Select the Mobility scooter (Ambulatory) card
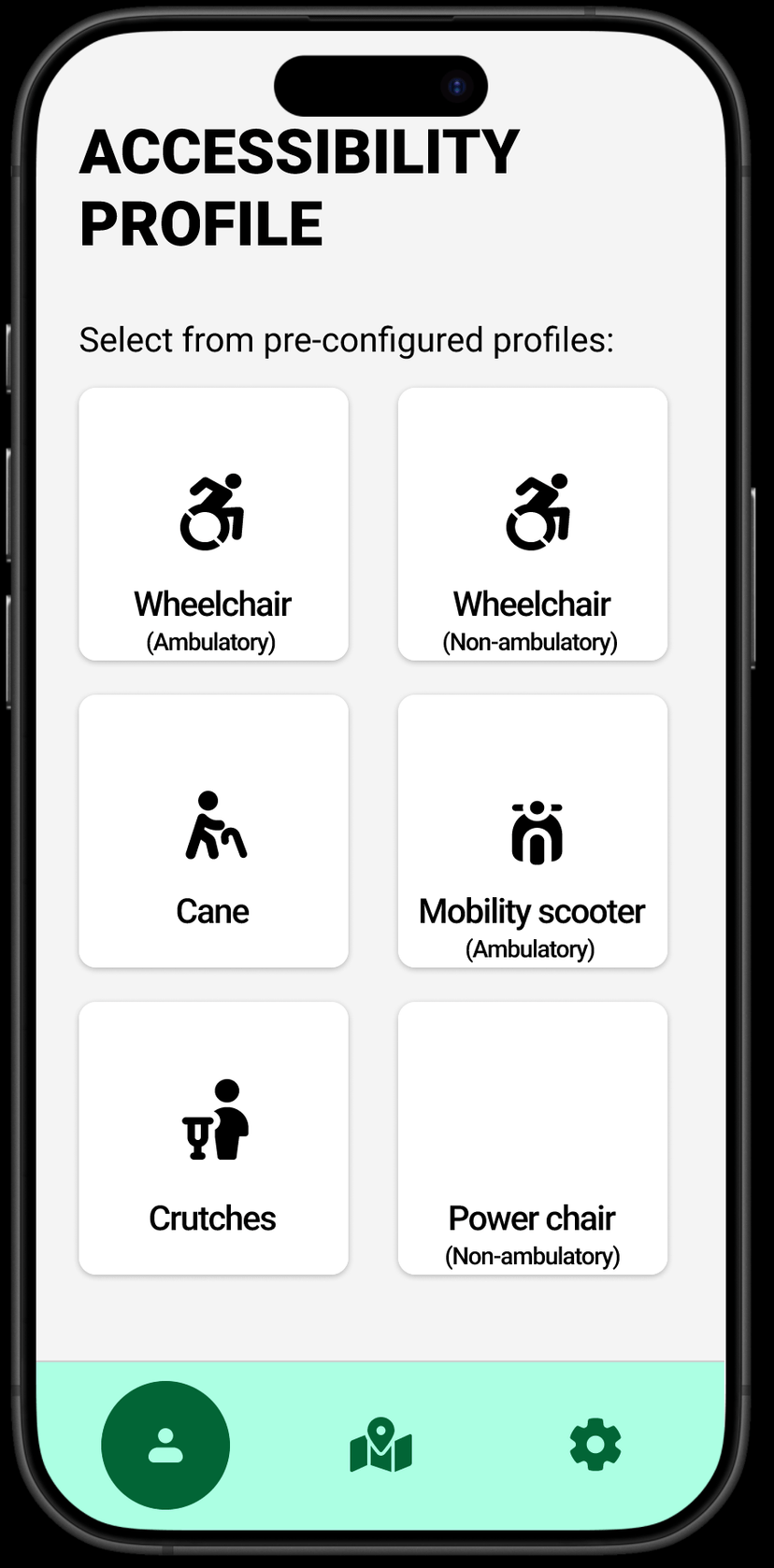This screenshot has height=1568, width=774. [x=531, y=830]
